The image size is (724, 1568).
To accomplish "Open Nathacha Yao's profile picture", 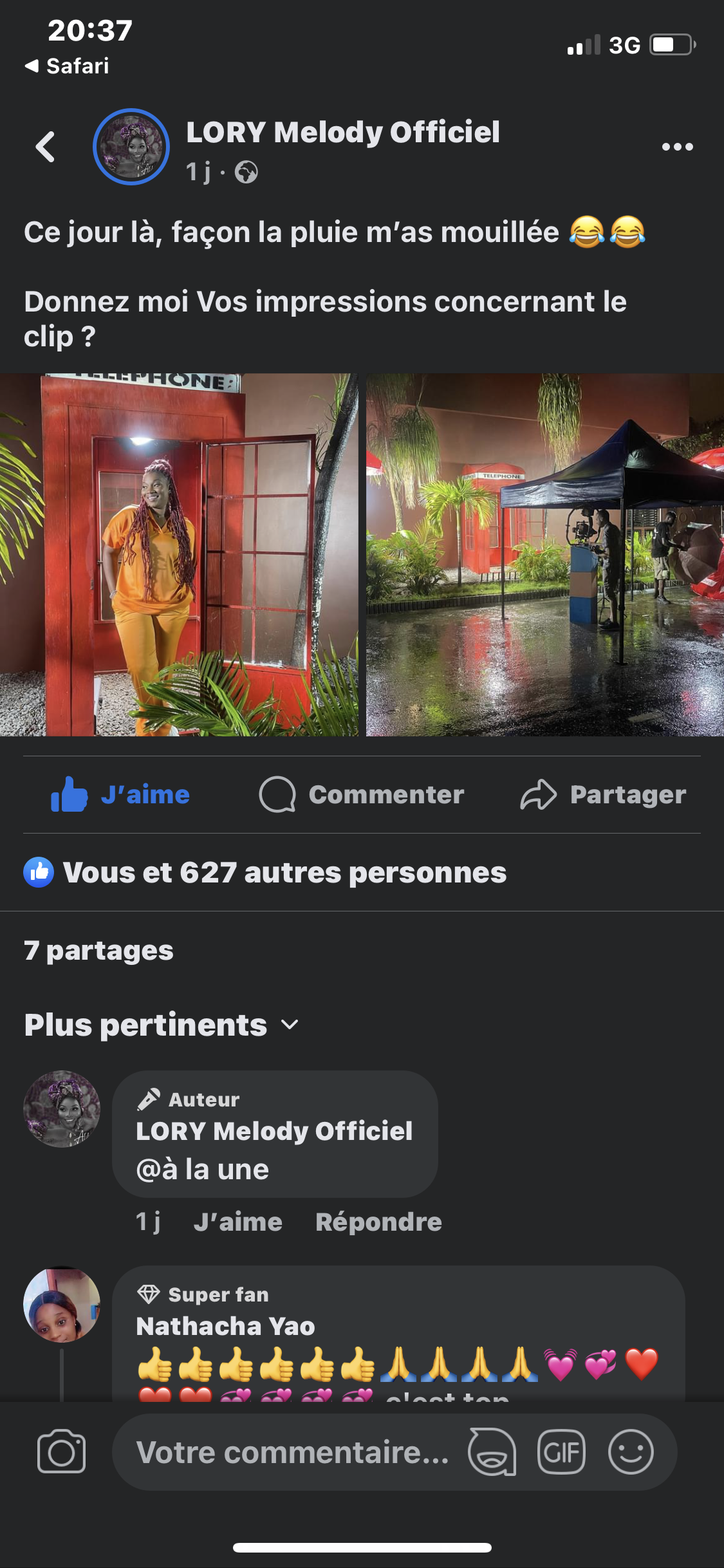I will [x=62, y=1304].
